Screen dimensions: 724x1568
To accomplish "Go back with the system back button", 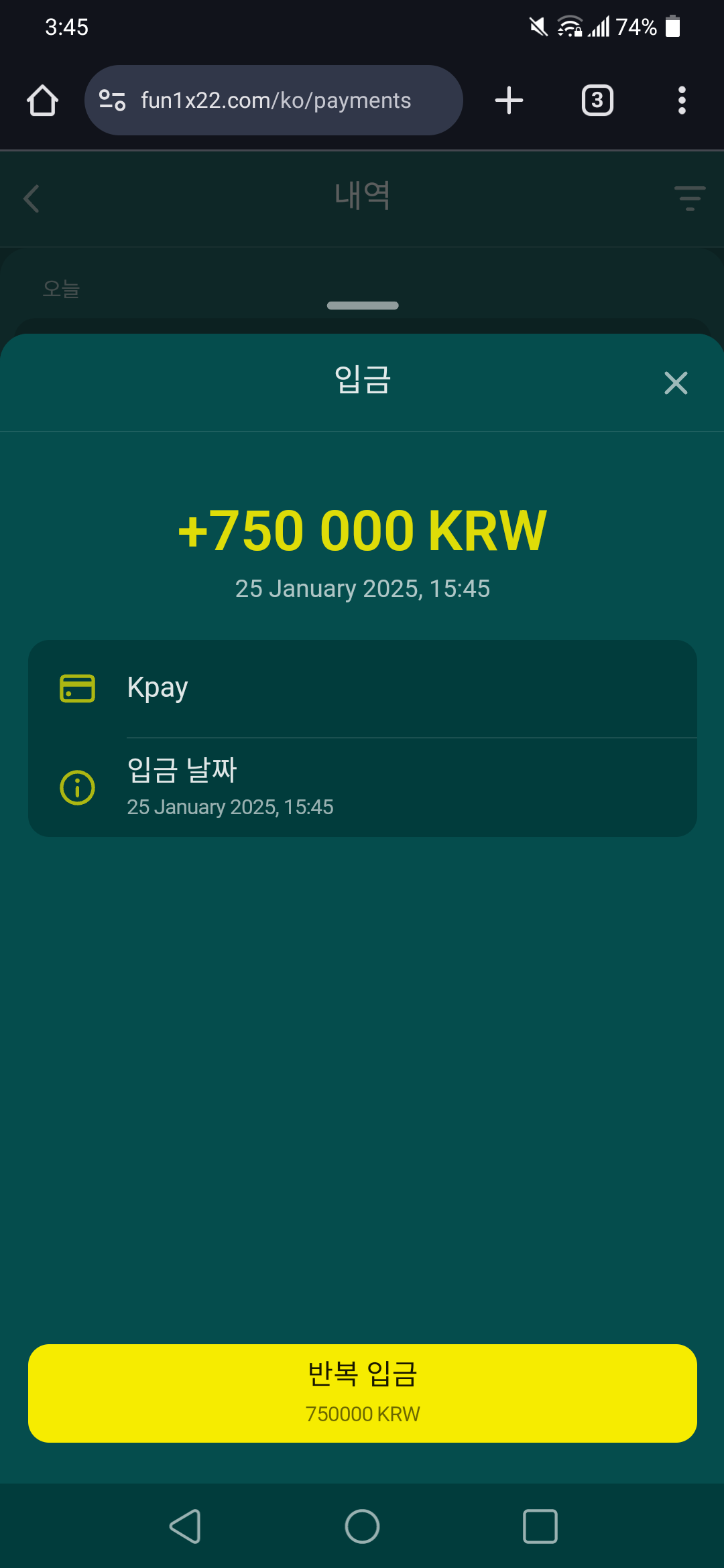I will [x=185, y=1526].
